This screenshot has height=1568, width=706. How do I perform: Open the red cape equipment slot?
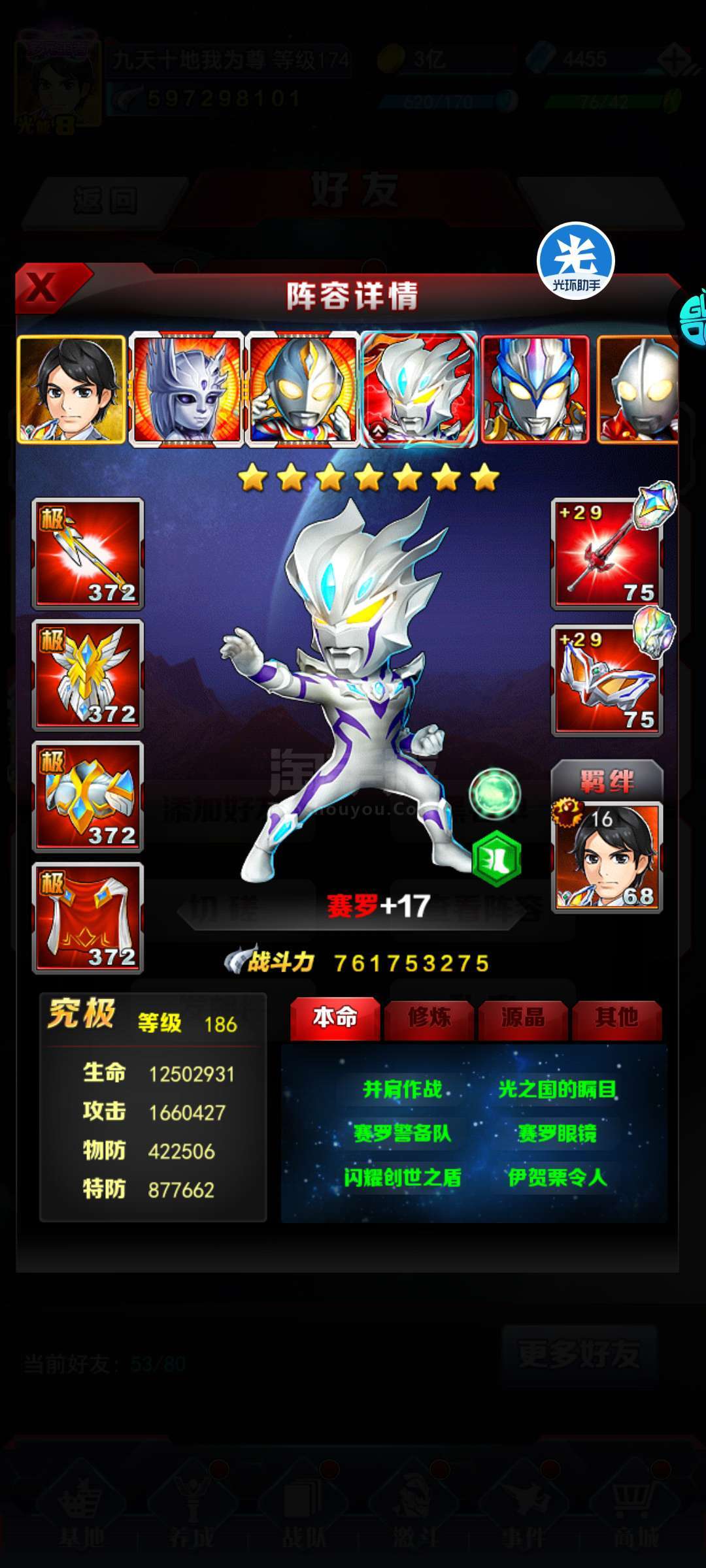click(88, 918)
